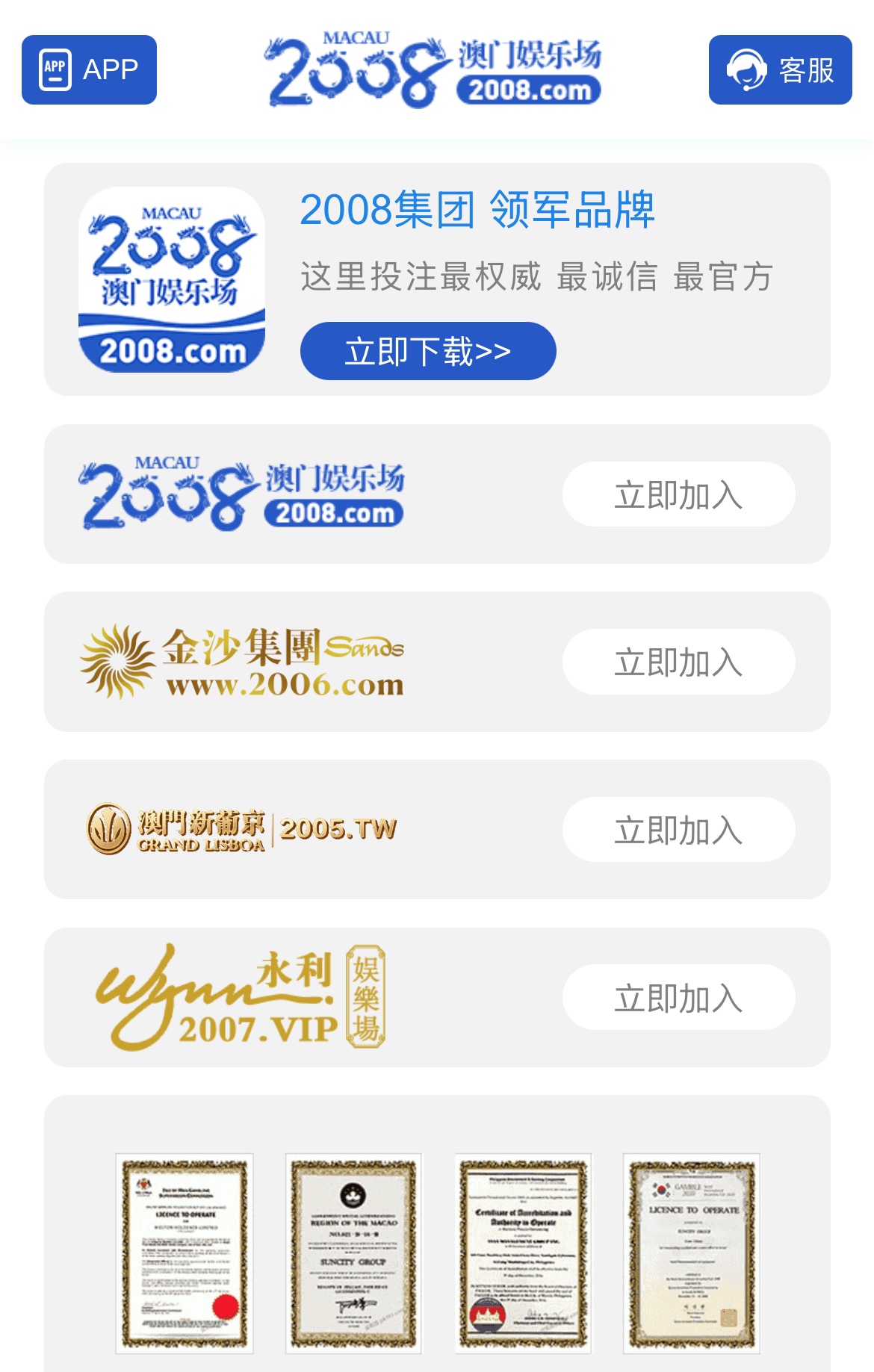Tap the 立即下载>> button
The height and width of the screenshot is (1372, 874).
[428, 351]
